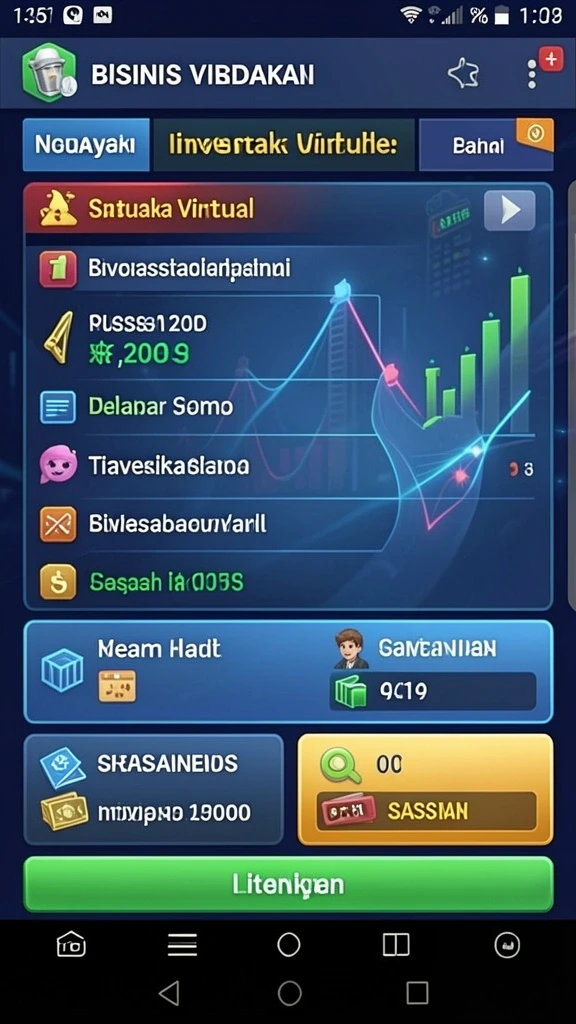Screen dimensions: 576x1024
Task: Open the SHASAINEIDS card
Action: coord(153,789)
